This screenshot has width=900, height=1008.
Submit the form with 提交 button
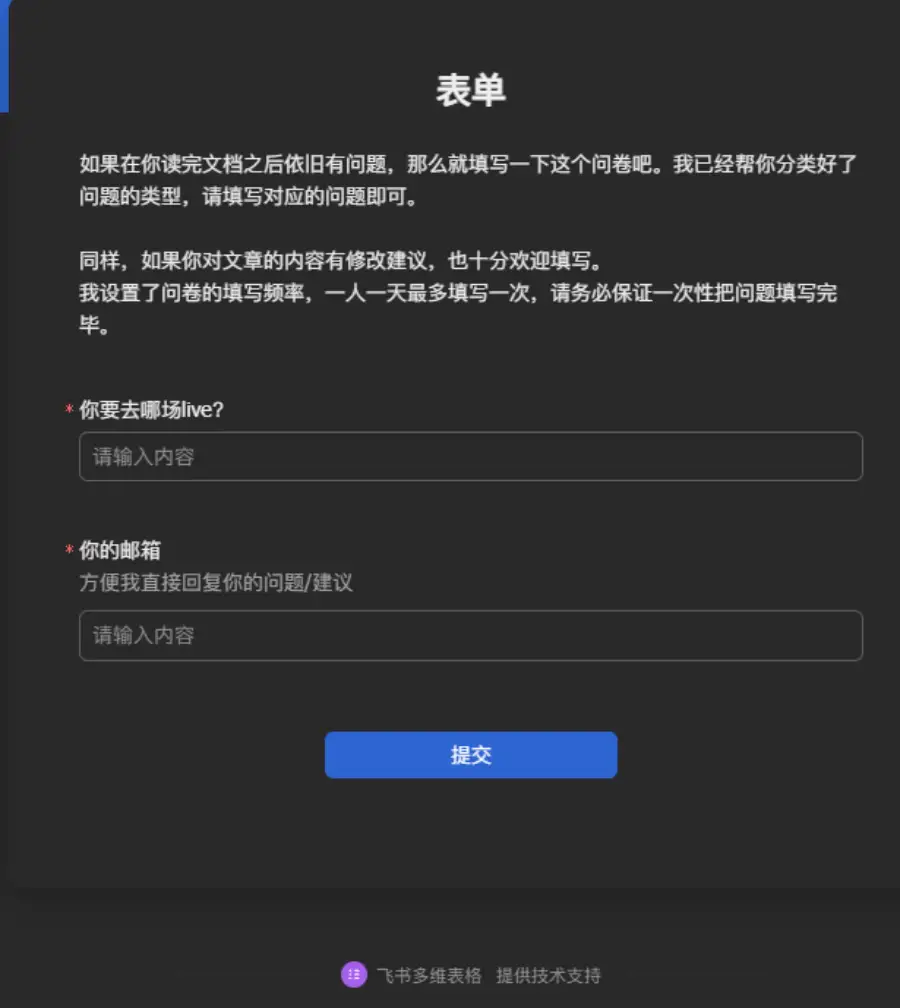pos(470,755)
